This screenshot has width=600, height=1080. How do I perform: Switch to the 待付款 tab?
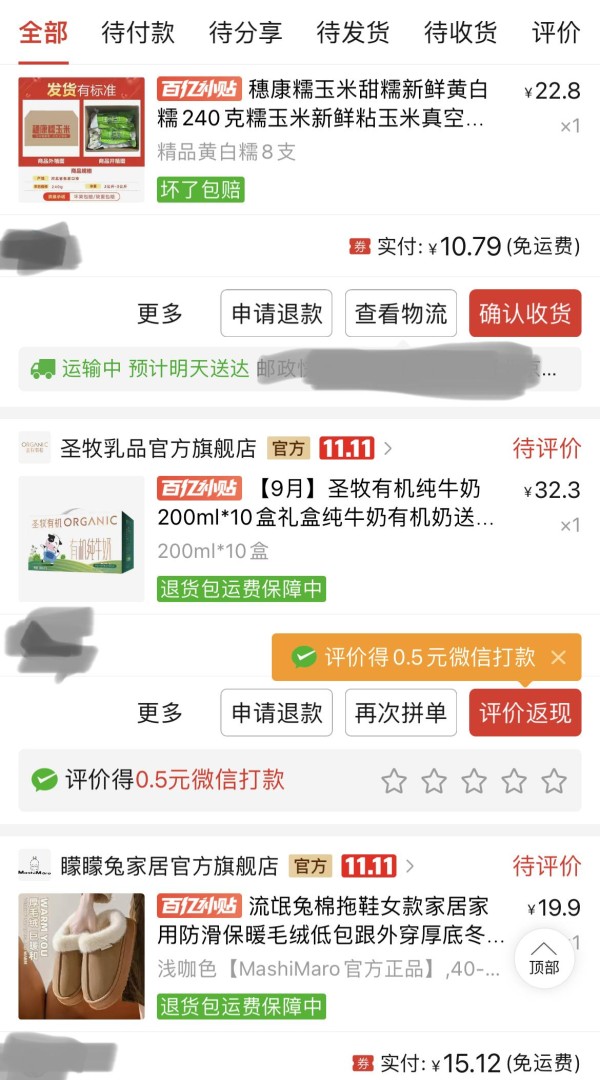pos(138,32)
